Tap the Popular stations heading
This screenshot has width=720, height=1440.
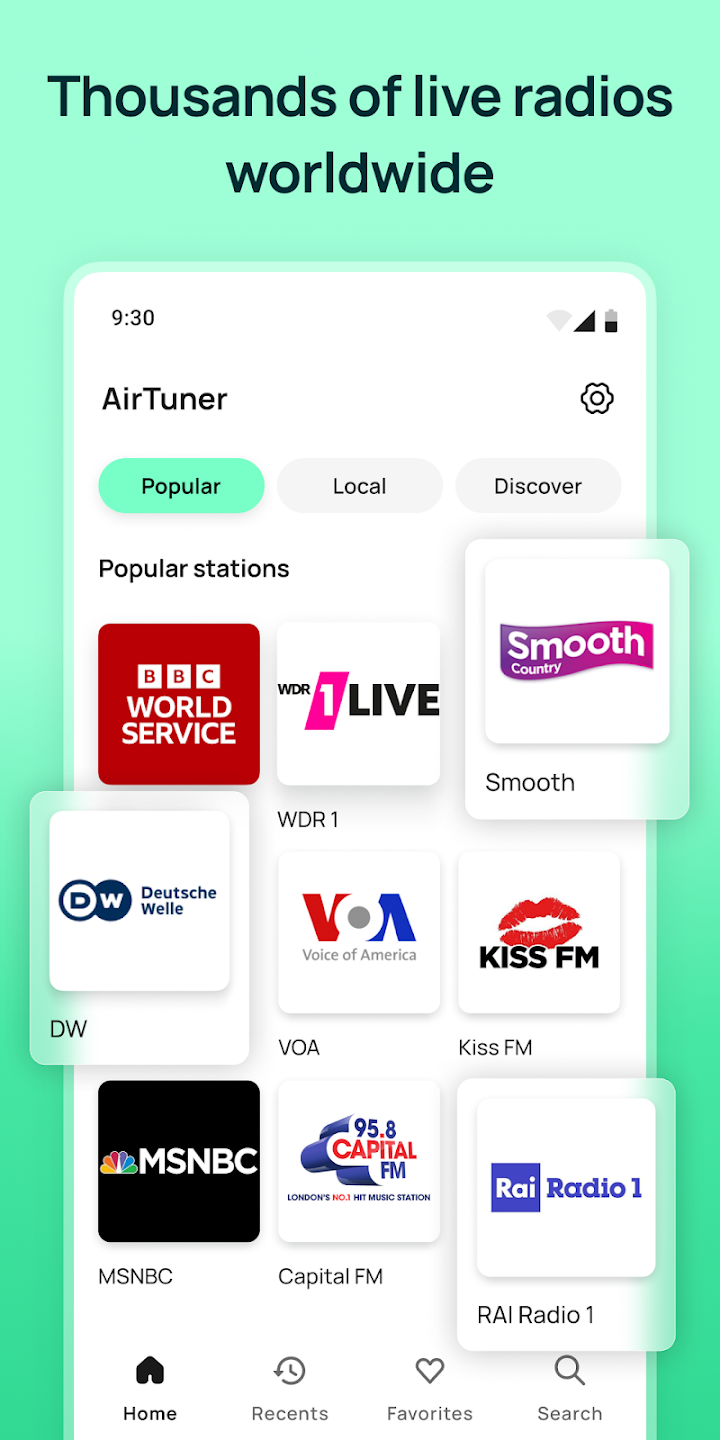[193, 568]
